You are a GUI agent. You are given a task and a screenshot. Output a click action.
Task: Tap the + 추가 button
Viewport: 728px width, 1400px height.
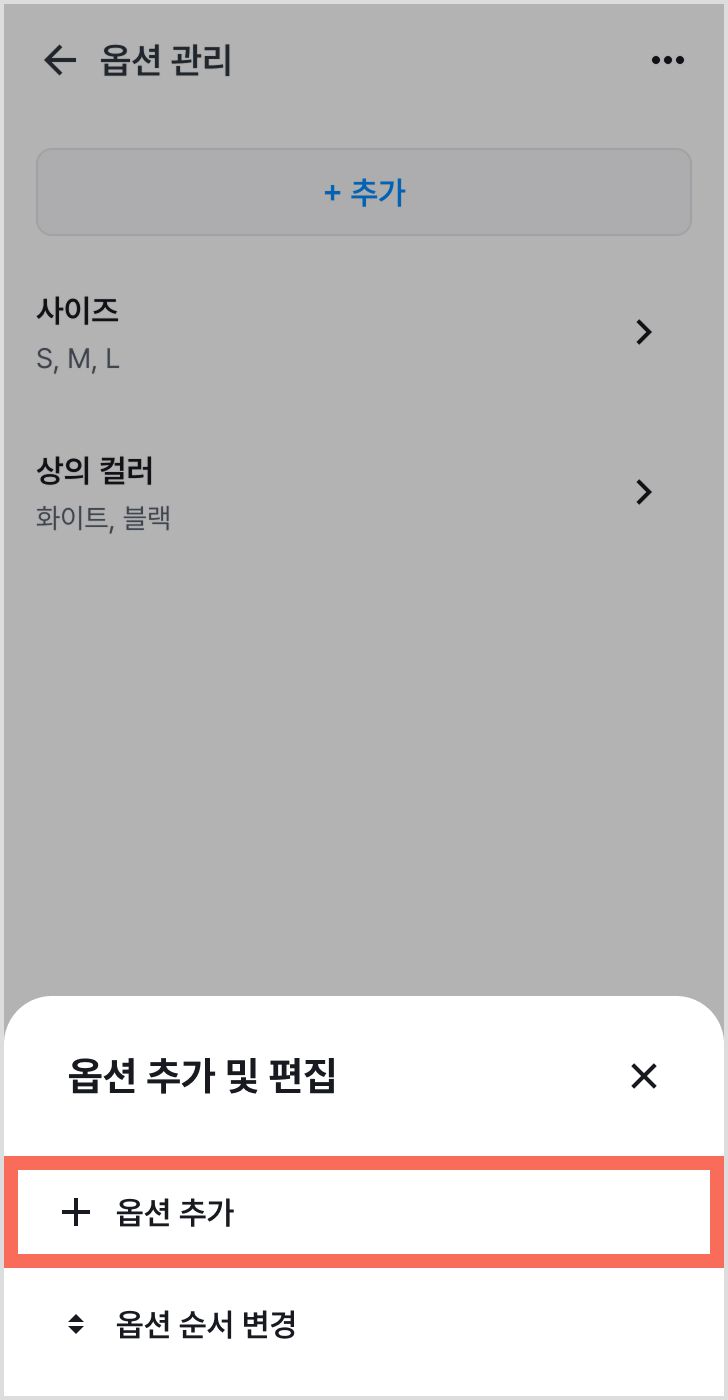click(x=364, y=192)
